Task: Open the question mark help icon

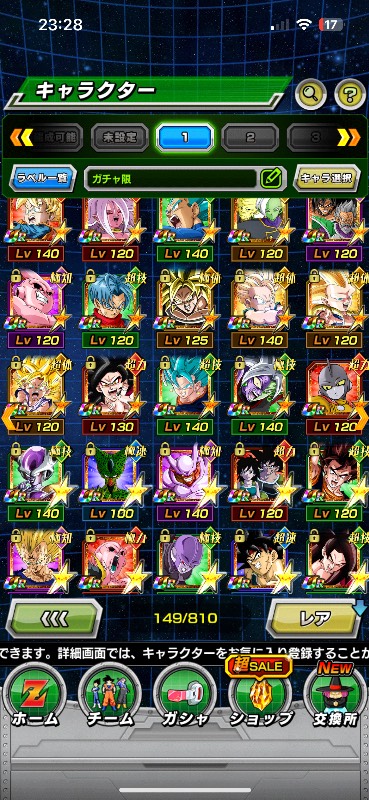Action: click(351, 93)
